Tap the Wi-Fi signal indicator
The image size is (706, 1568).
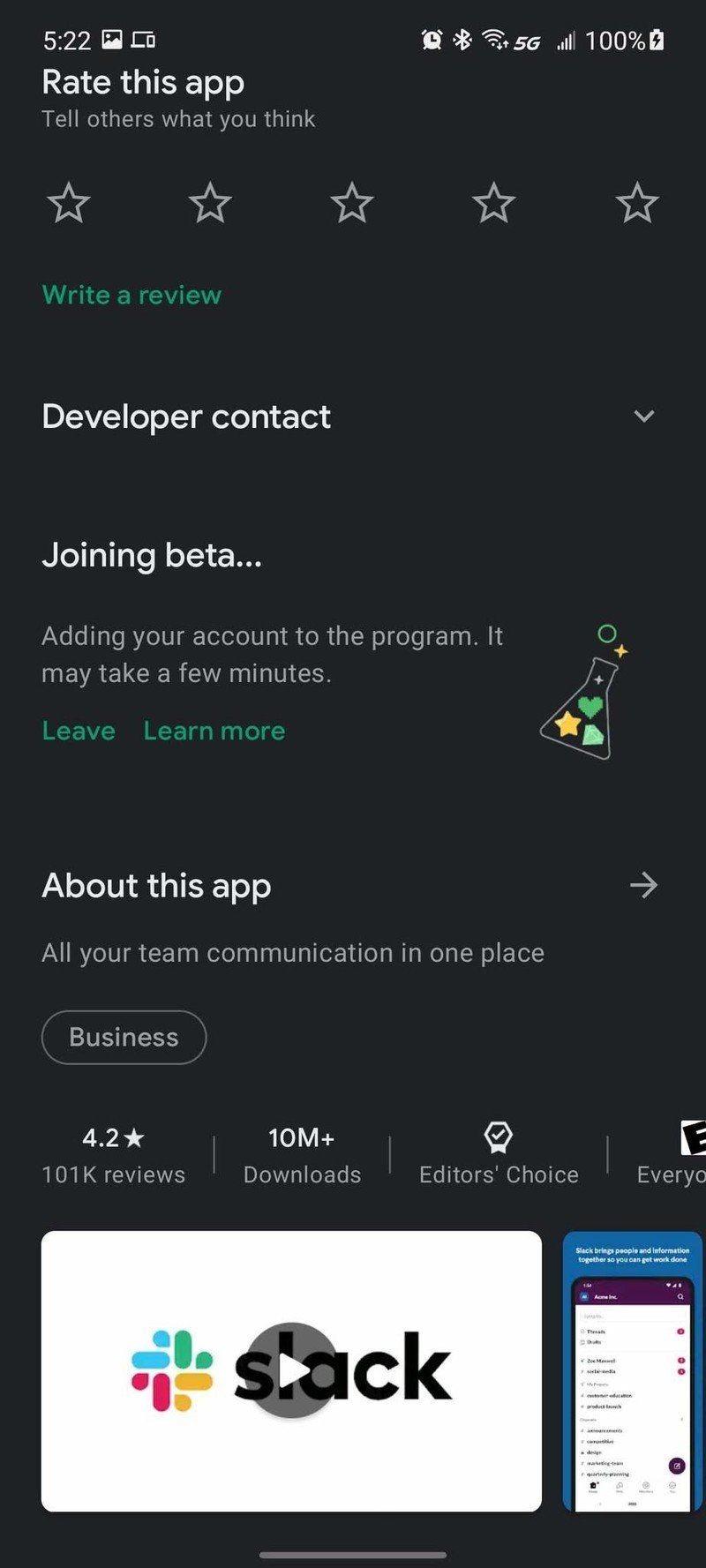(x=492, y=40)
